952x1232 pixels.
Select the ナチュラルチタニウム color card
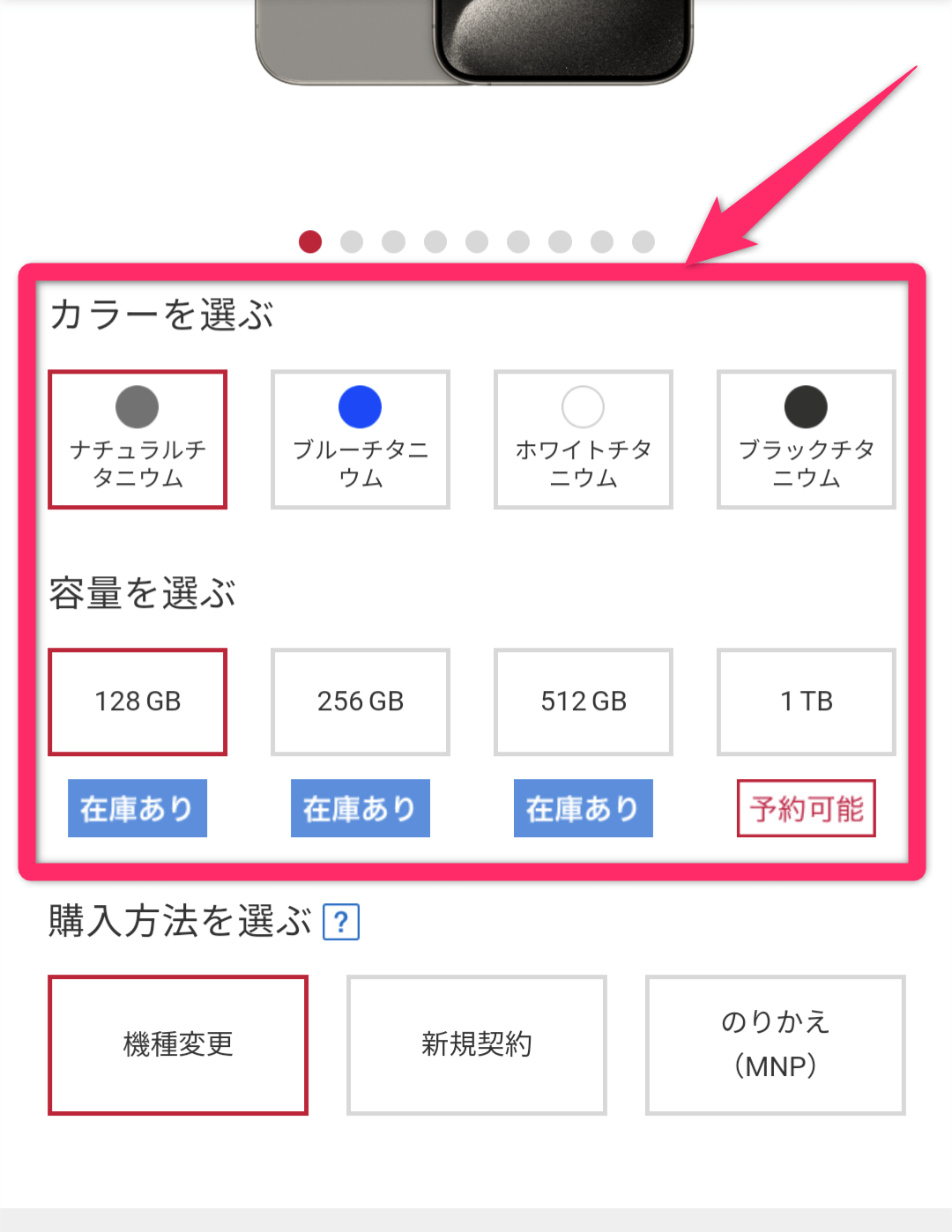[137, 439]
